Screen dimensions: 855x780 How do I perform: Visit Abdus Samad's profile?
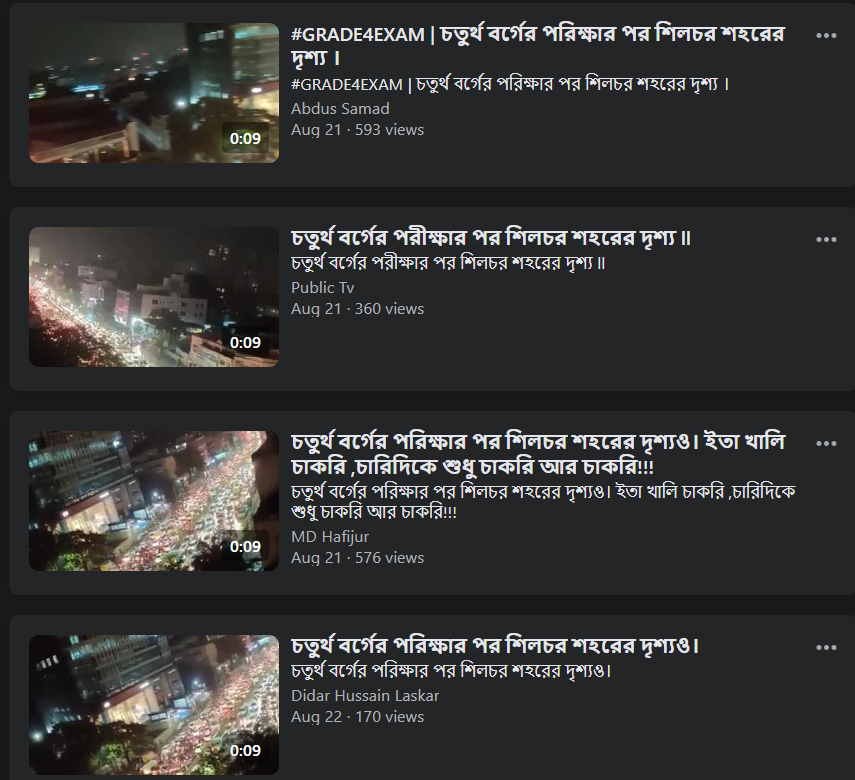point(340,108)
